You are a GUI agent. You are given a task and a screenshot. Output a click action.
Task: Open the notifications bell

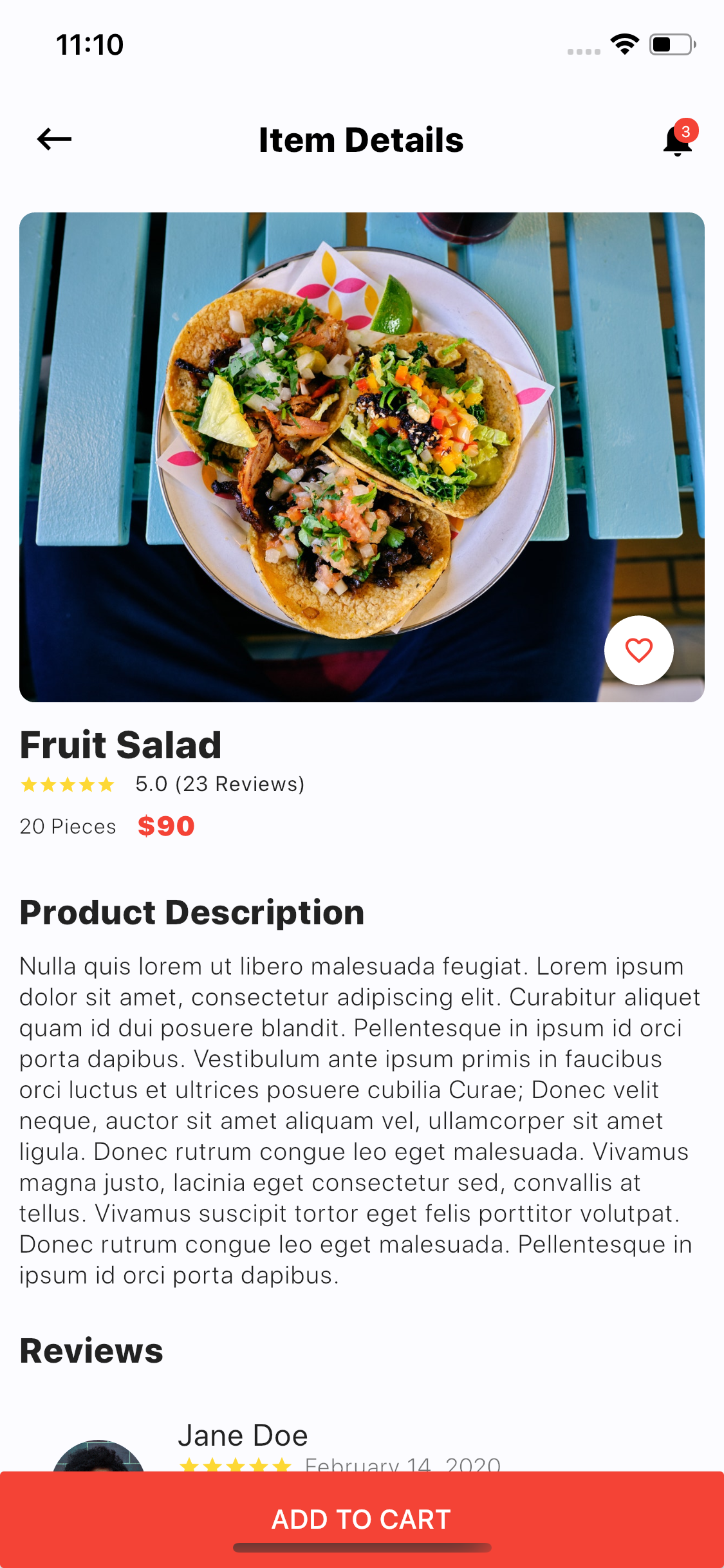pos(678,140)
